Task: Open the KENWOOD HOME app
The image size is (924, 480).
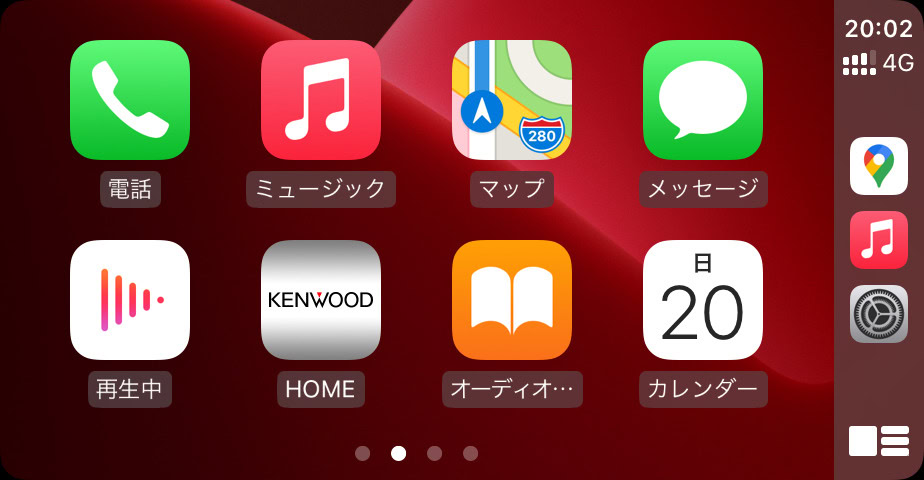Action: [x=321, y=300]
